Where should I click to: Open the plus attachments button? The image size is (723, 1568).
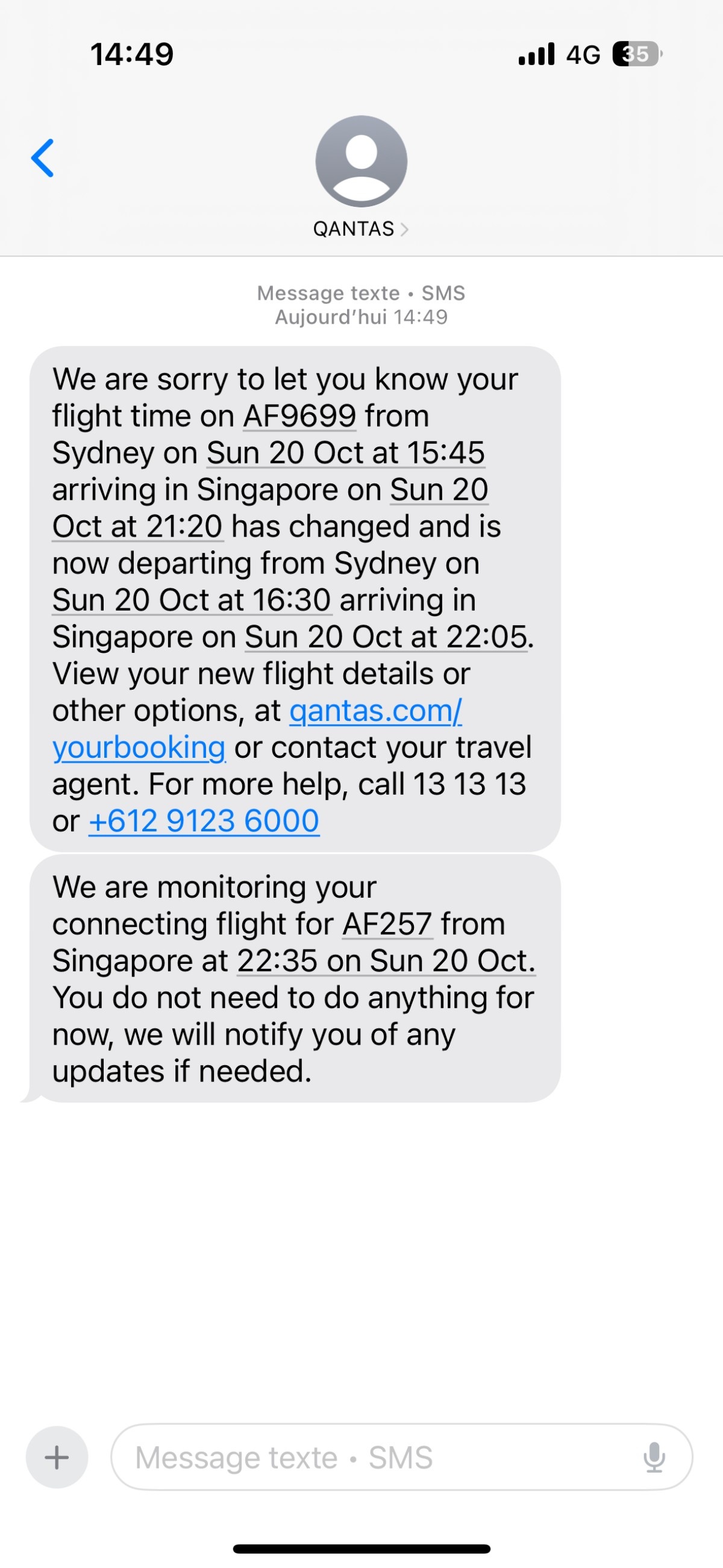[57, 1457]
